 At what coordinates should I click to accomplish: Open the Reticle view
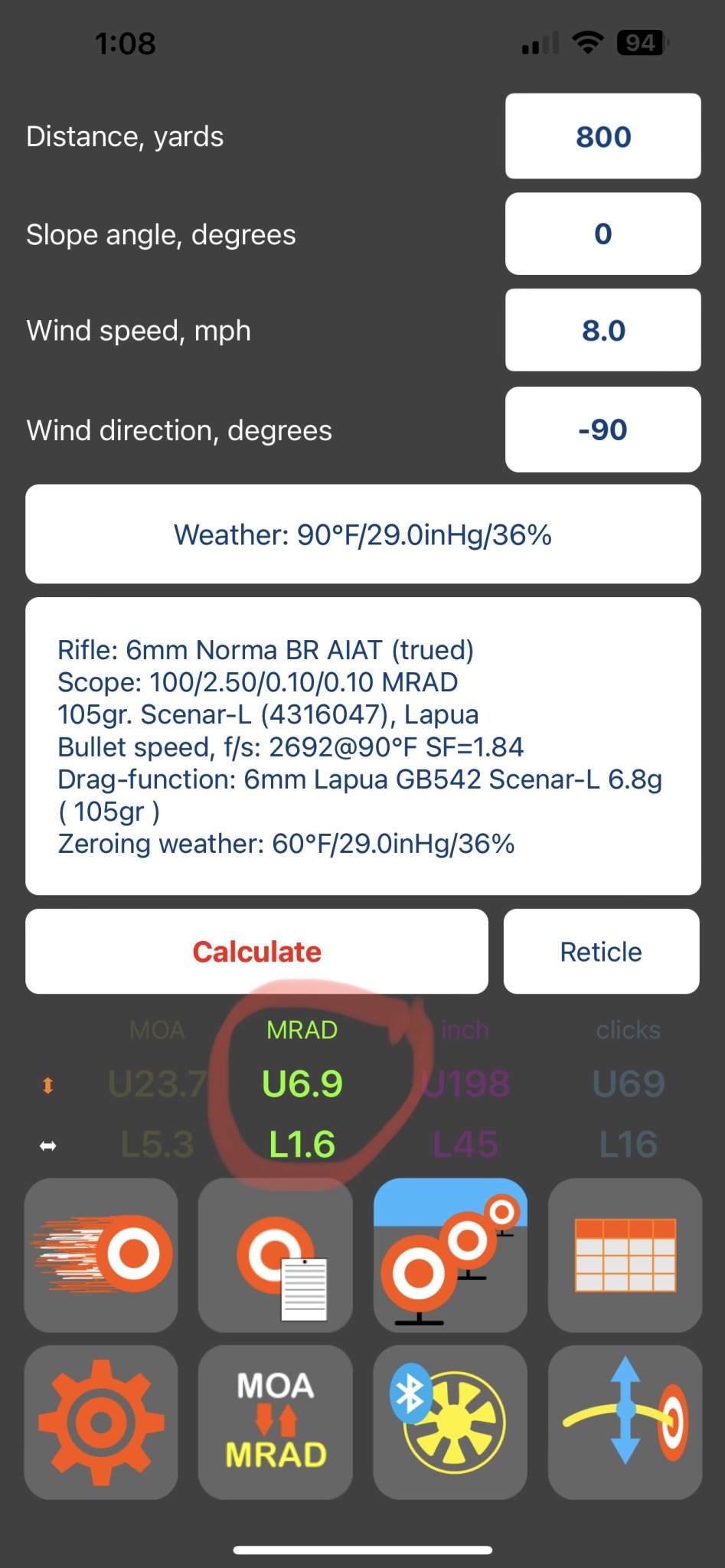point(602,952)
